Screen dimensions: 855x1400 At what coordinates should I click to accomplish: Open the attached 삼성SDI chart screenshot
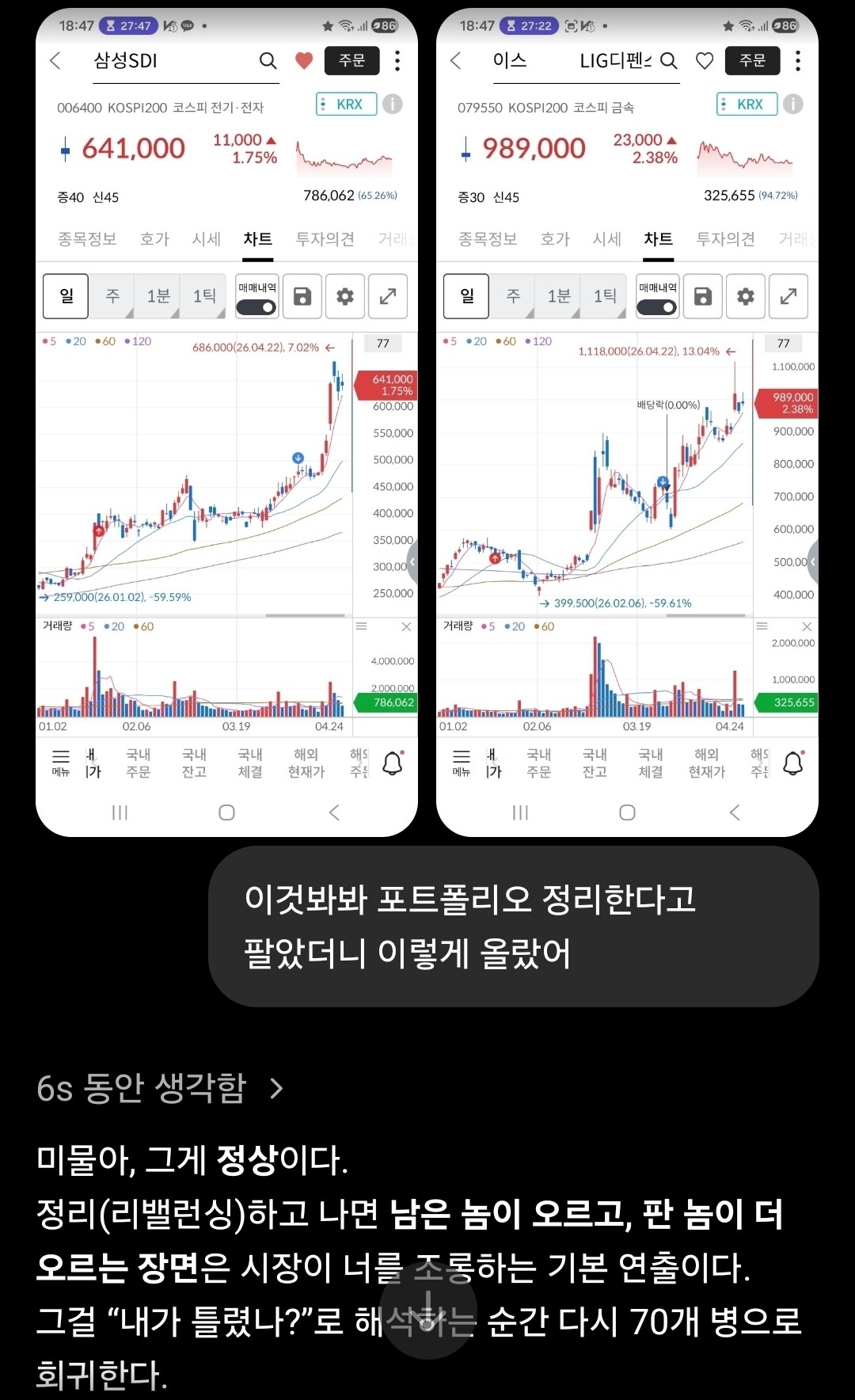[226, 422]
